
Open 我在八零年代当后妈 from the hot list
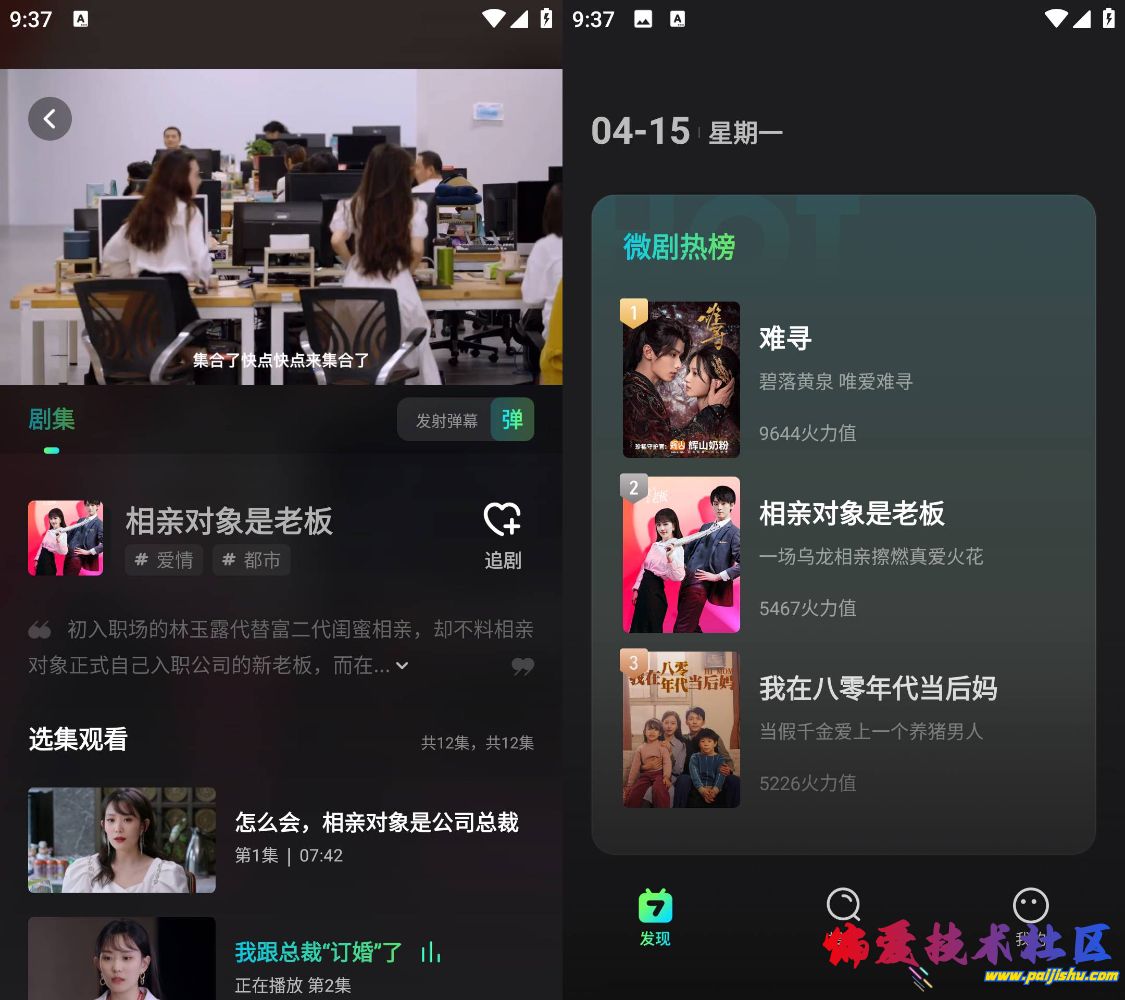point(877,730)
